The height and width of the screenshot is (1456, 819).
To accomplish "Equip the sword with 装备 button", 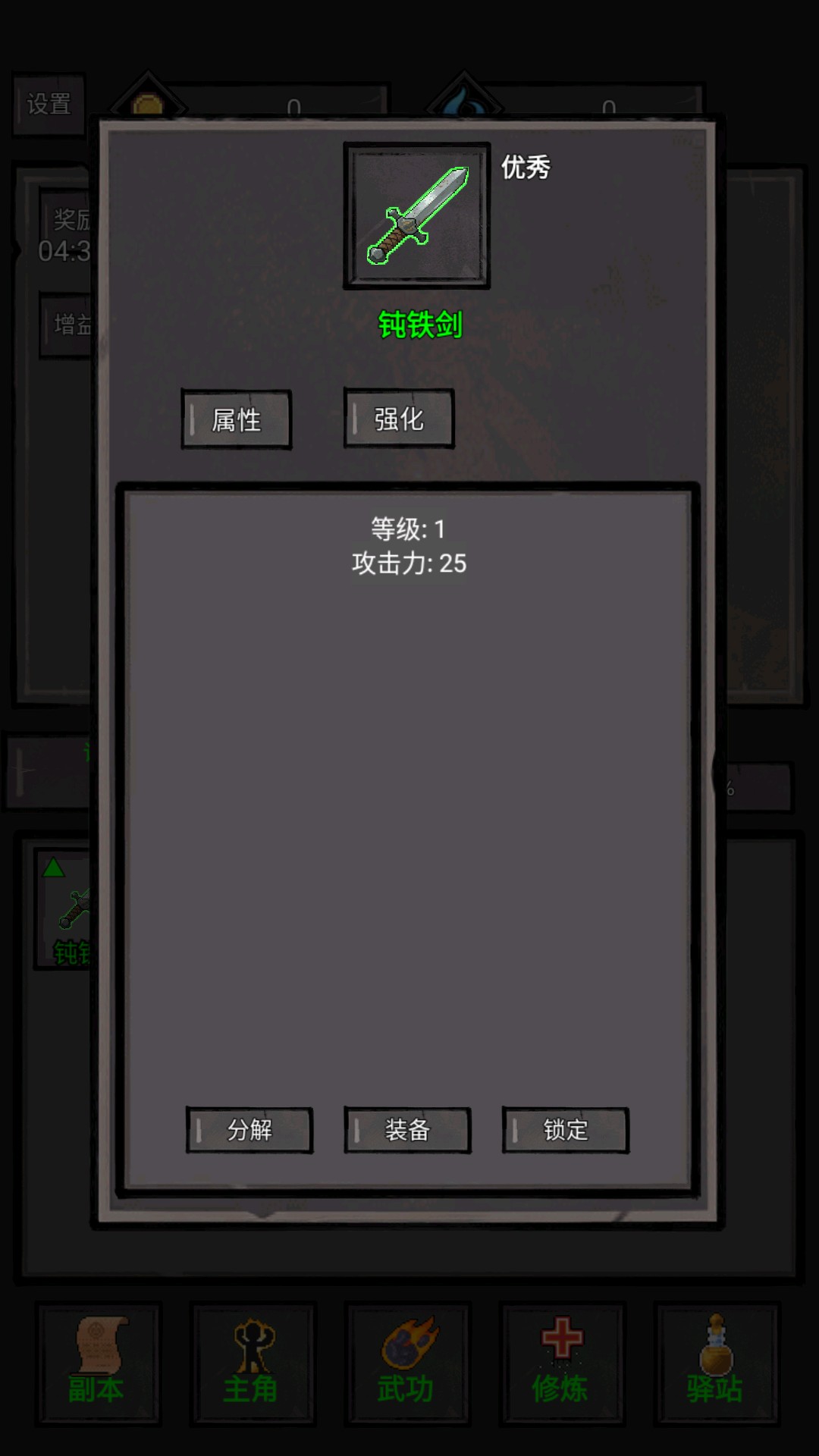I will (407, 1130).
